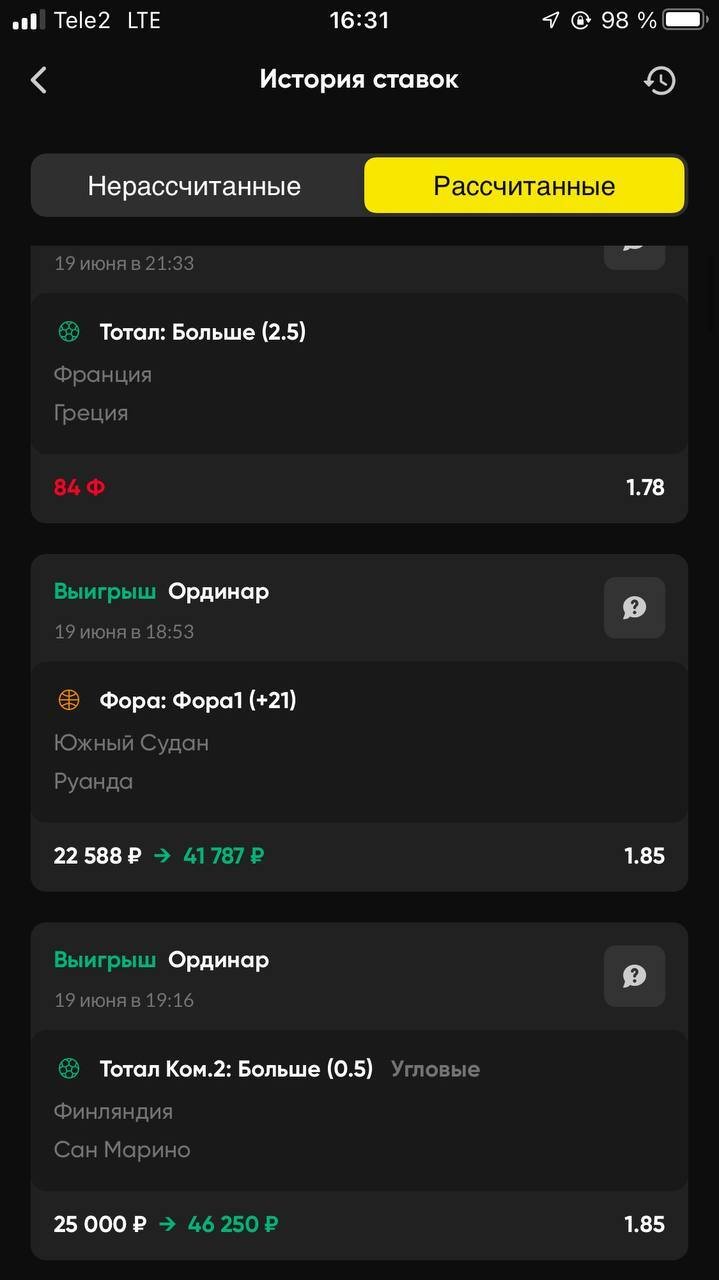Image resolution: width=719 pixels, height=1280 pixels.
Task: Select the Рассчитанные tab
Action: click(524, 186)
